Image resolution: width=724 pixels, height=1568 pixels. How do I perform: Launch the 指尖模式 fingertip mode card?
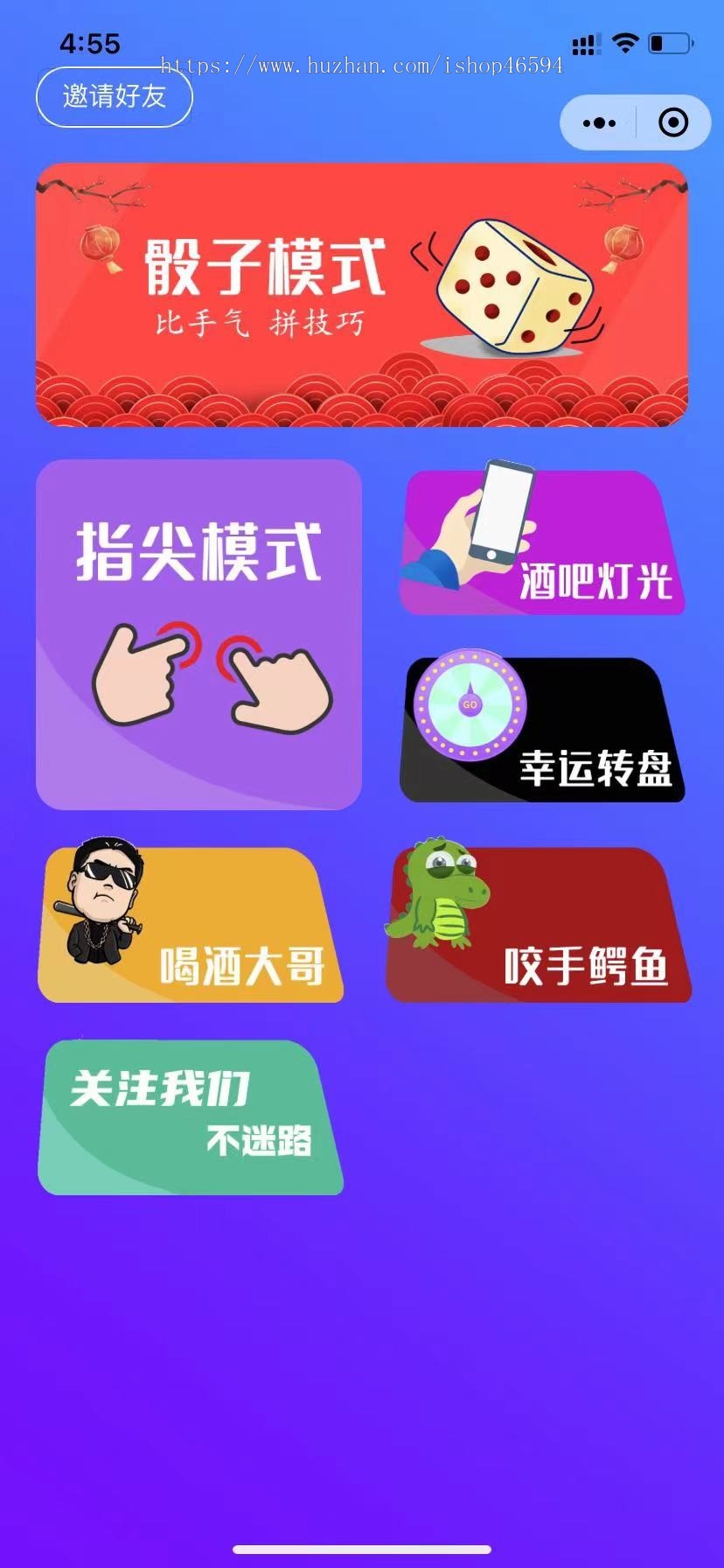click(x=198, y=634)
